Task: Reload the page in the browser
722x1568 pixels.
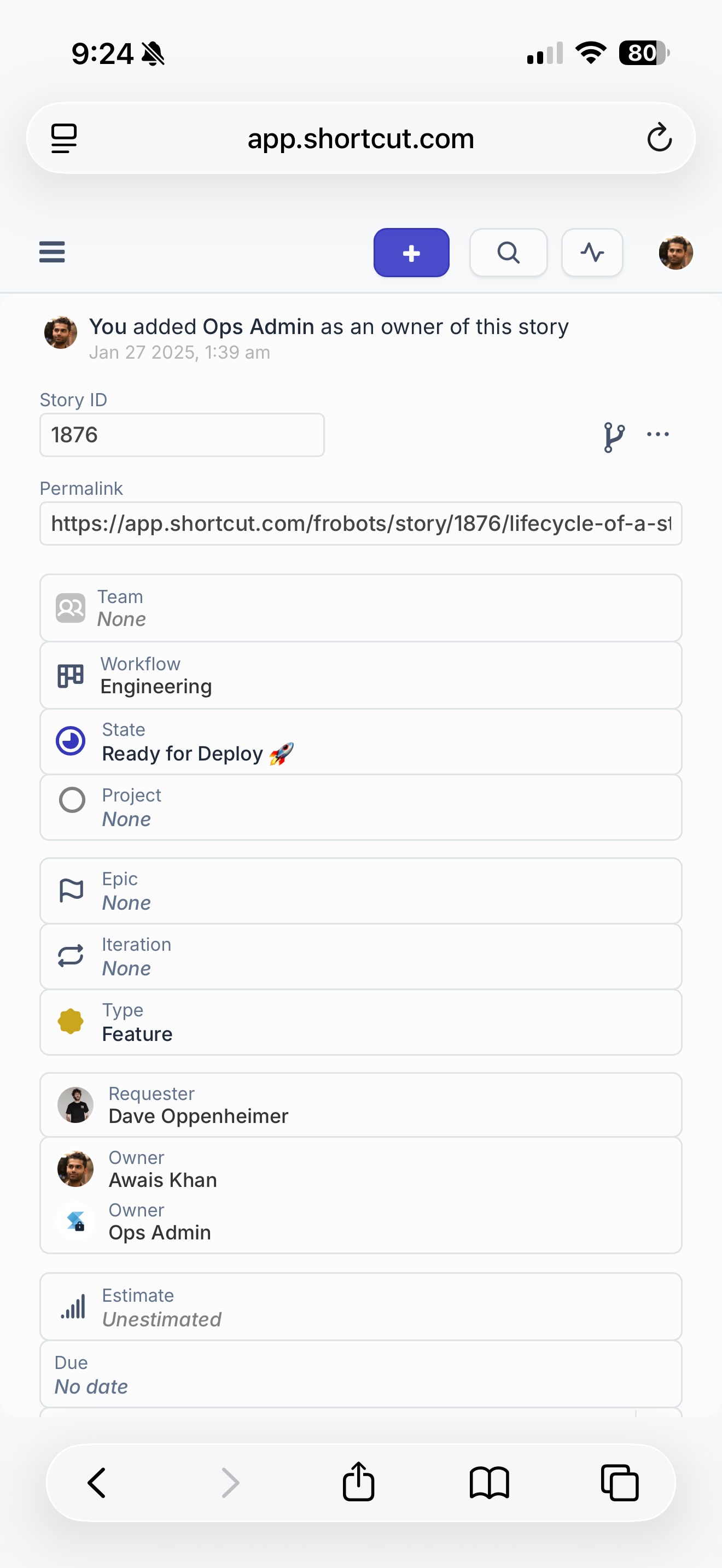Action: [659, 138]
